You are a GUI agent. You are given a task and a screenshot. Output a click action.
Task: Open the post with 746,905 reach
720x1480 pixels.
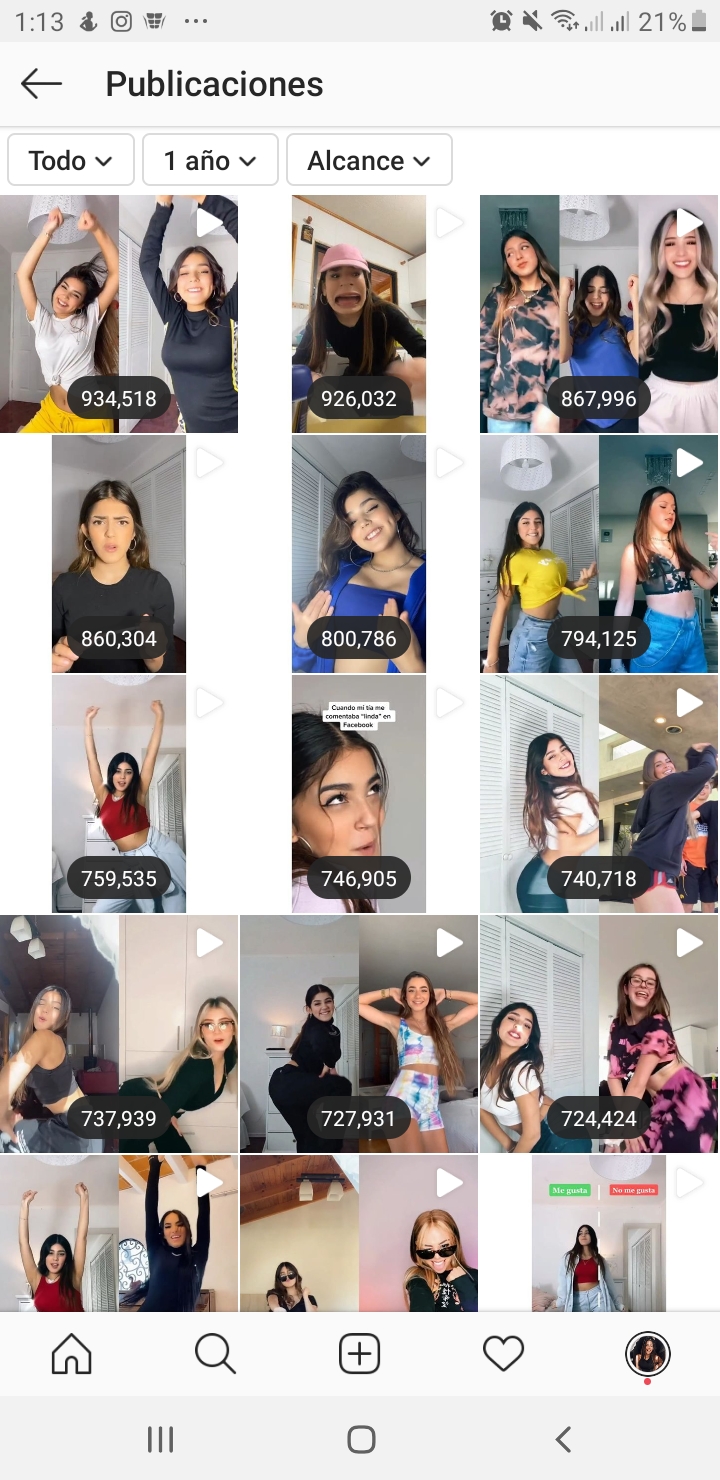(x=359, y=794)
